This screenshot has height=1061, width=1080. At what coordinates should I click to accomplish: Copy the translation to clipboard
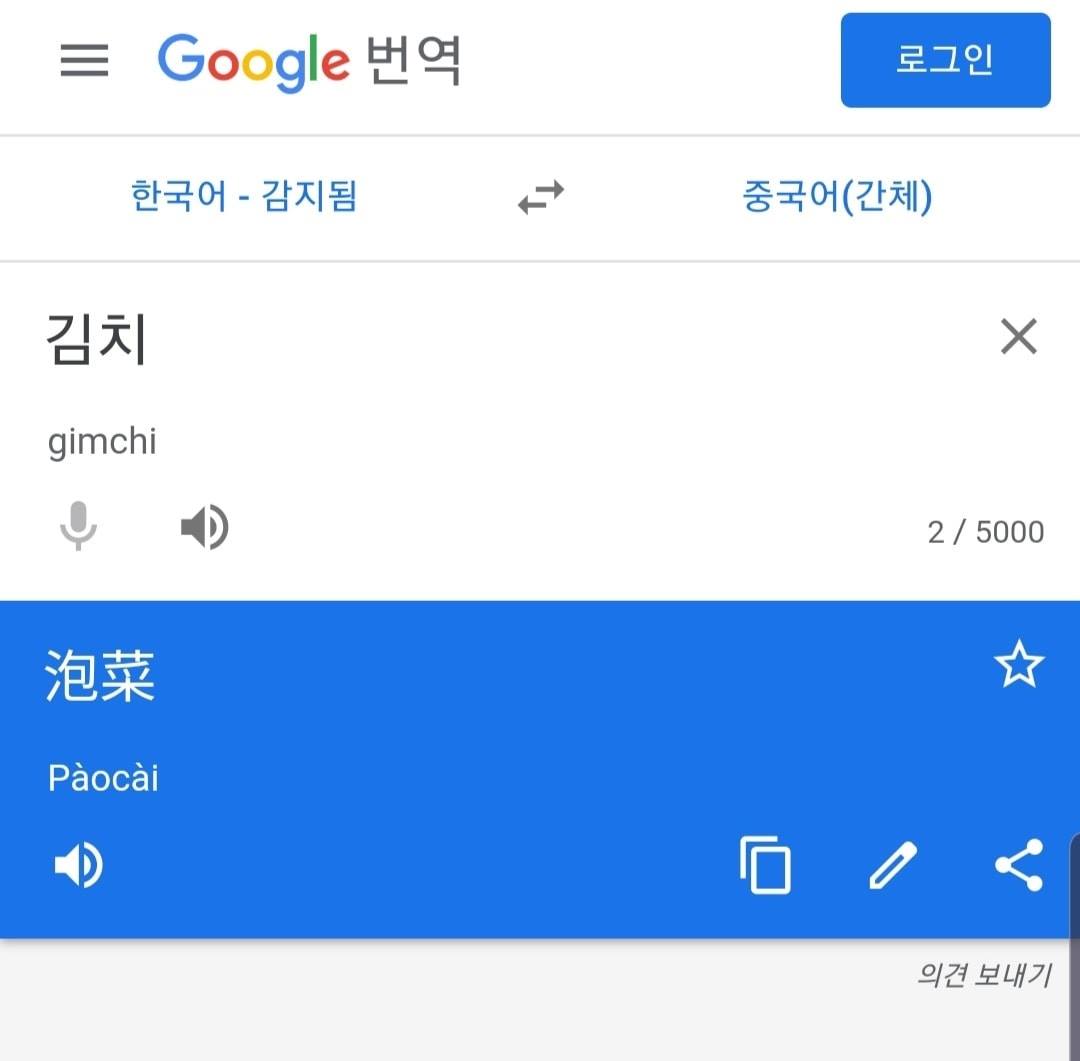tap(765, 865)
